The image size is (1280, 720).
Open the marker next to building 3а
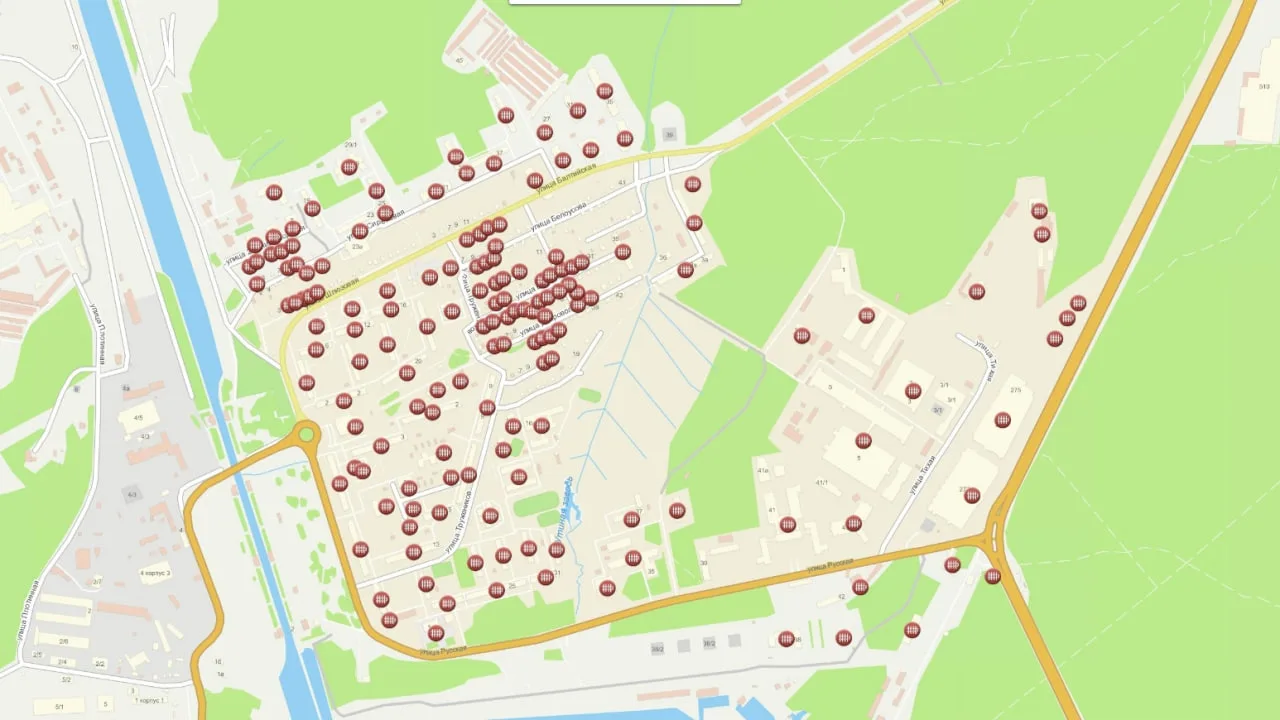(685, 270)
